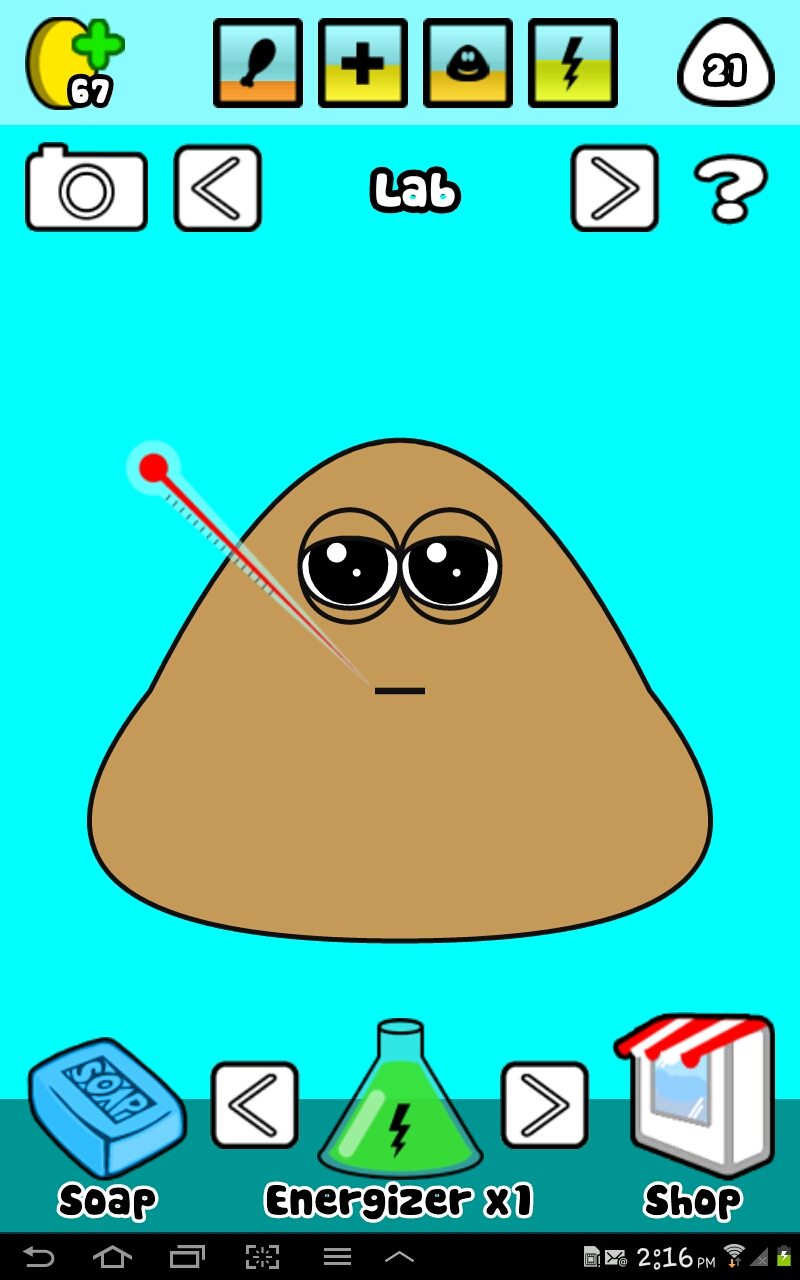800x1280 pixels.
Task: Open the coins purchase icon
Action: tap(74, 62)
